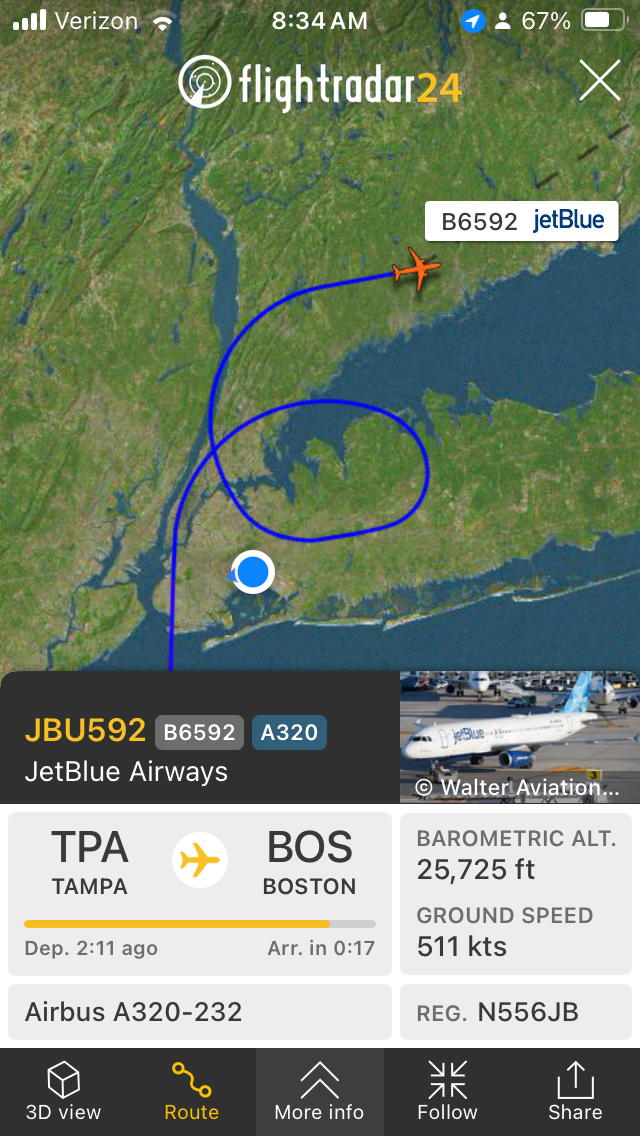Open the 3D view
The image size is (640, 1136).
(64, 1092)
